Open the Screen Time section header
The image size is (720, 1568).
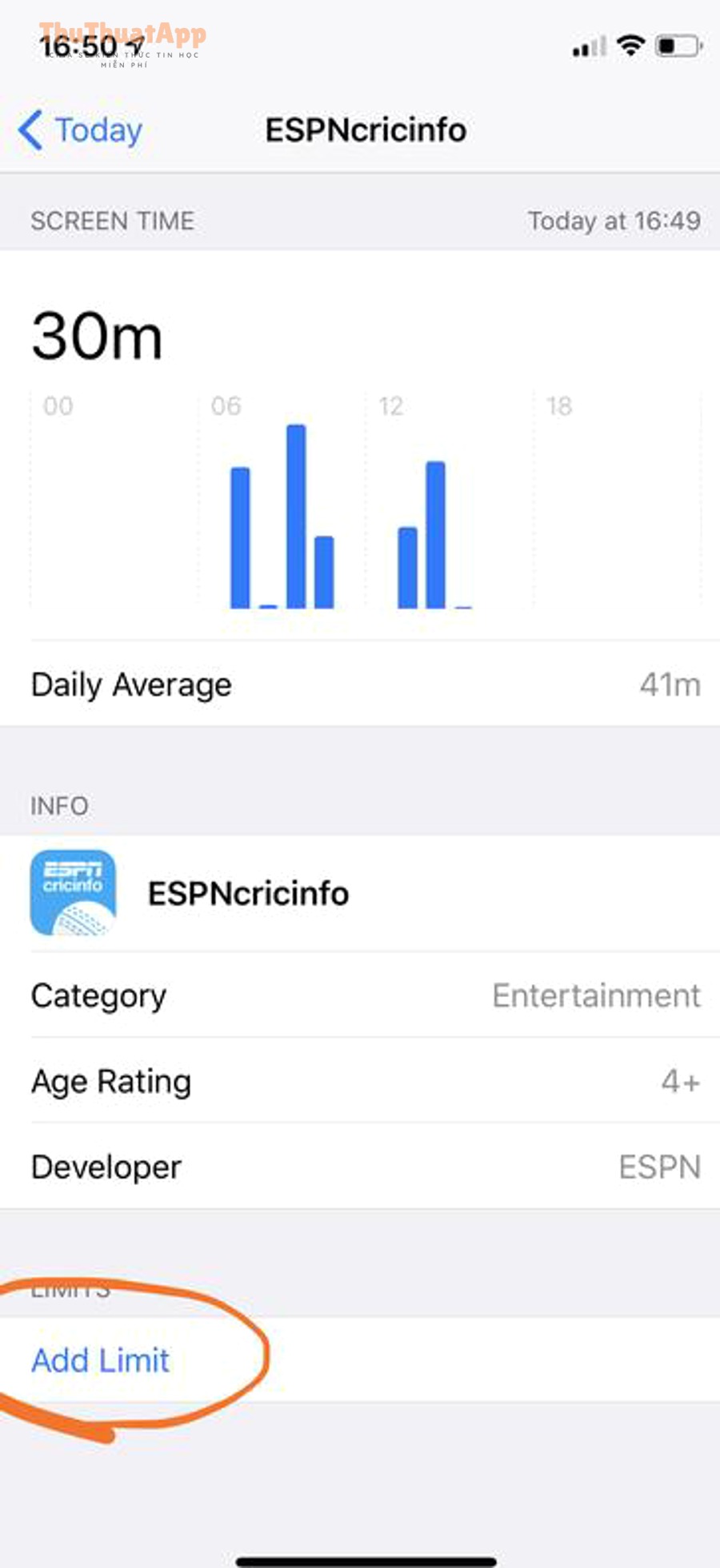tap(112, 221)
